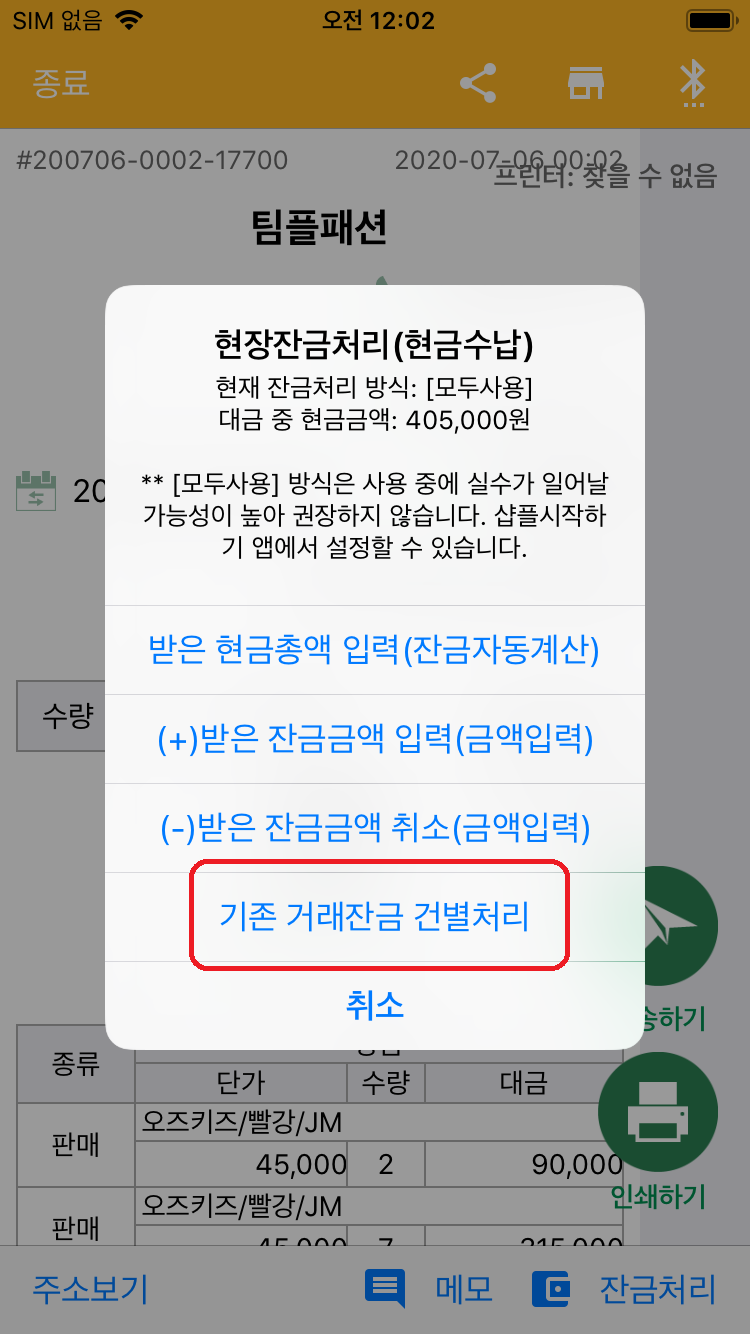Dismiss the dialog with 취소
The image size is (750, 1334).
(374, 1005)
